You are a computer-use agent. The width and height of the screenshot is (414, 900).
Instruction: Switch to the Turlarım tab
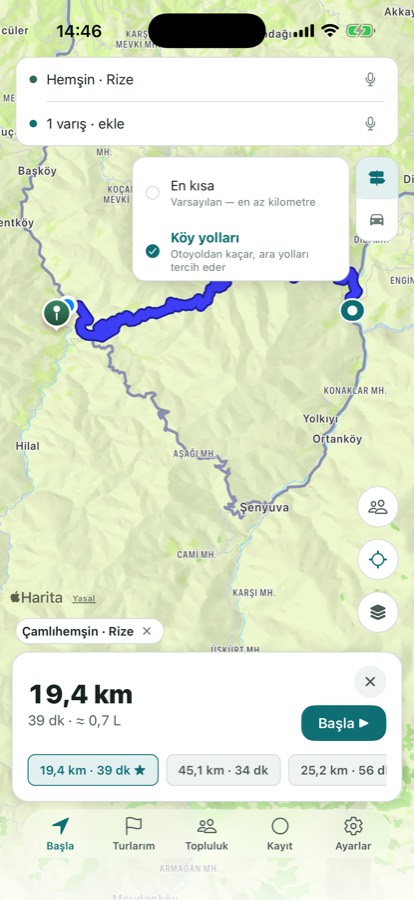coord(134,834)
